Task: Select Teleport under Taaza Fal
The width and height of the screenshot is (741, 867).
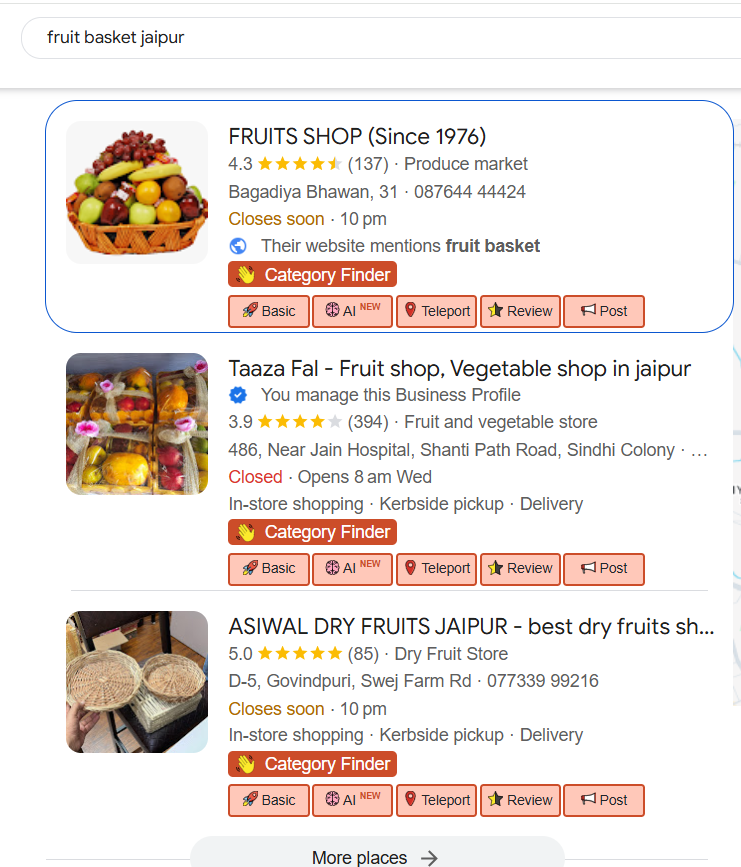Action: click(x=436, y=568)
